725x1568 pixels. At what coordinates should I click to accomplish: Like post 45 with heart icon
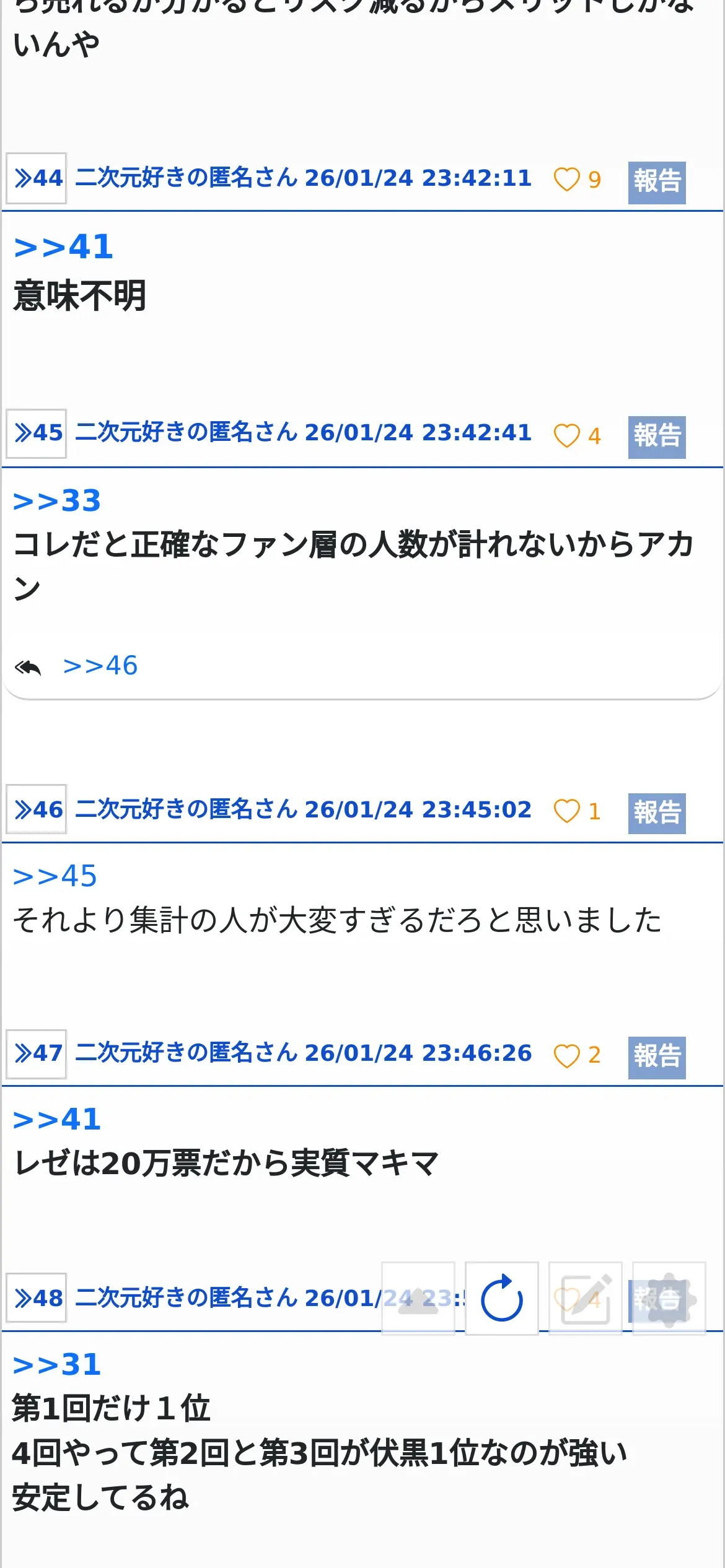(566, 436)
